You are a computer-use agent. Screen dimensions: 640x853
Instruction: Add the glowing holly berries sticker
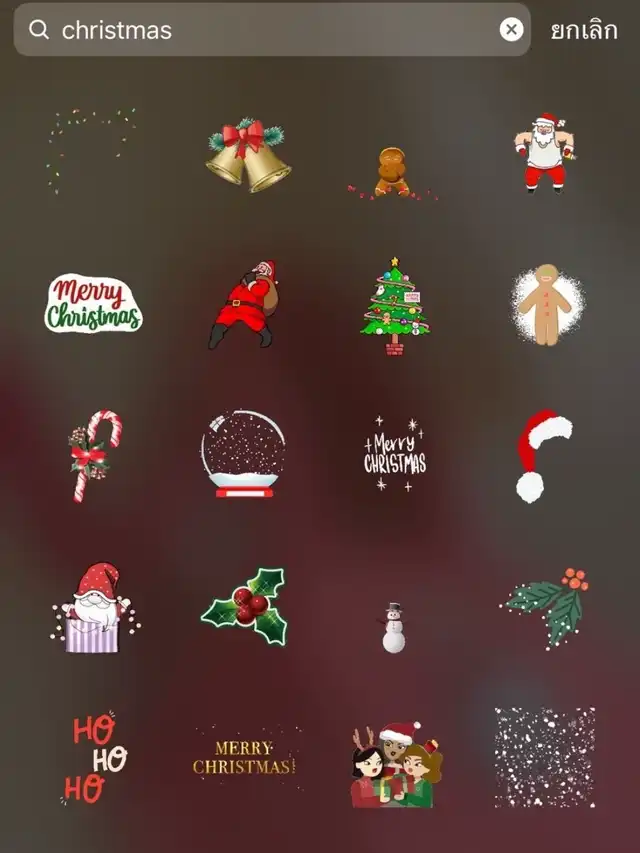(244, 605)
